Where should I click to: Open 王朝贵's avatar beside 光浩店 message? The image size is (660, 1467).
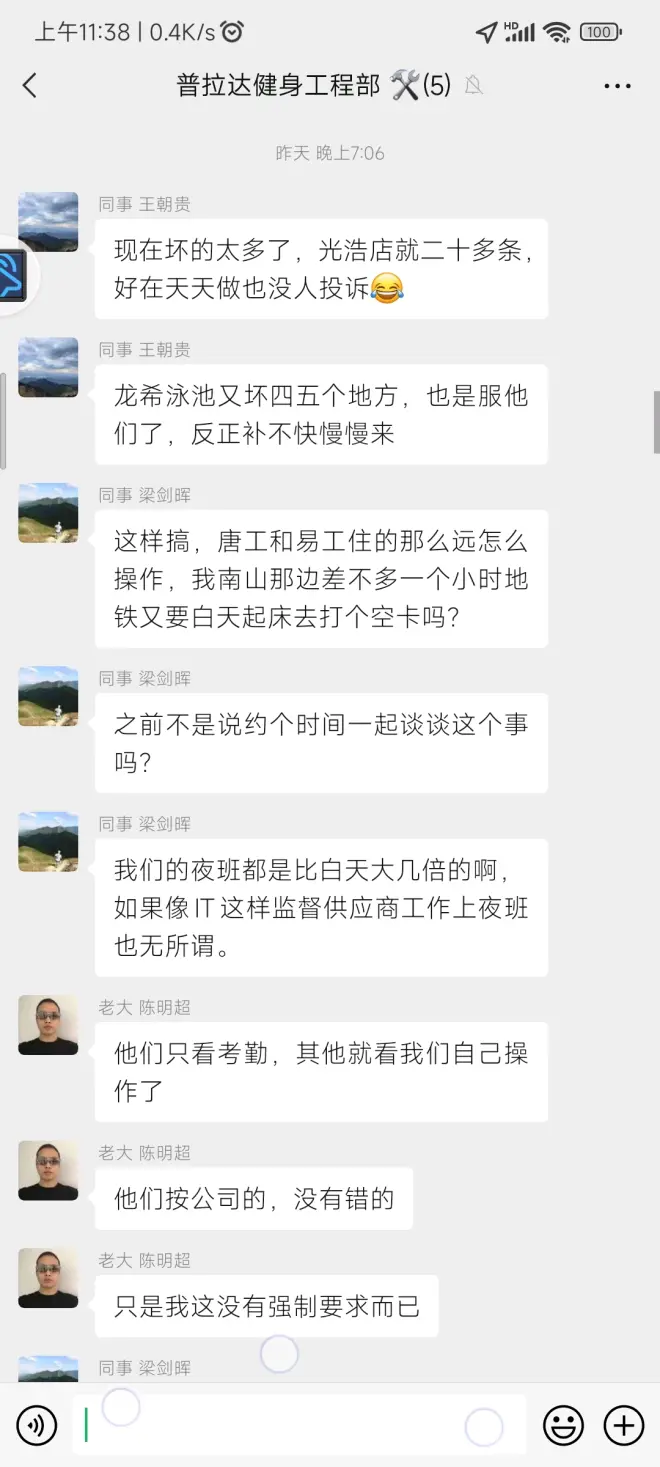pos(48,222)
